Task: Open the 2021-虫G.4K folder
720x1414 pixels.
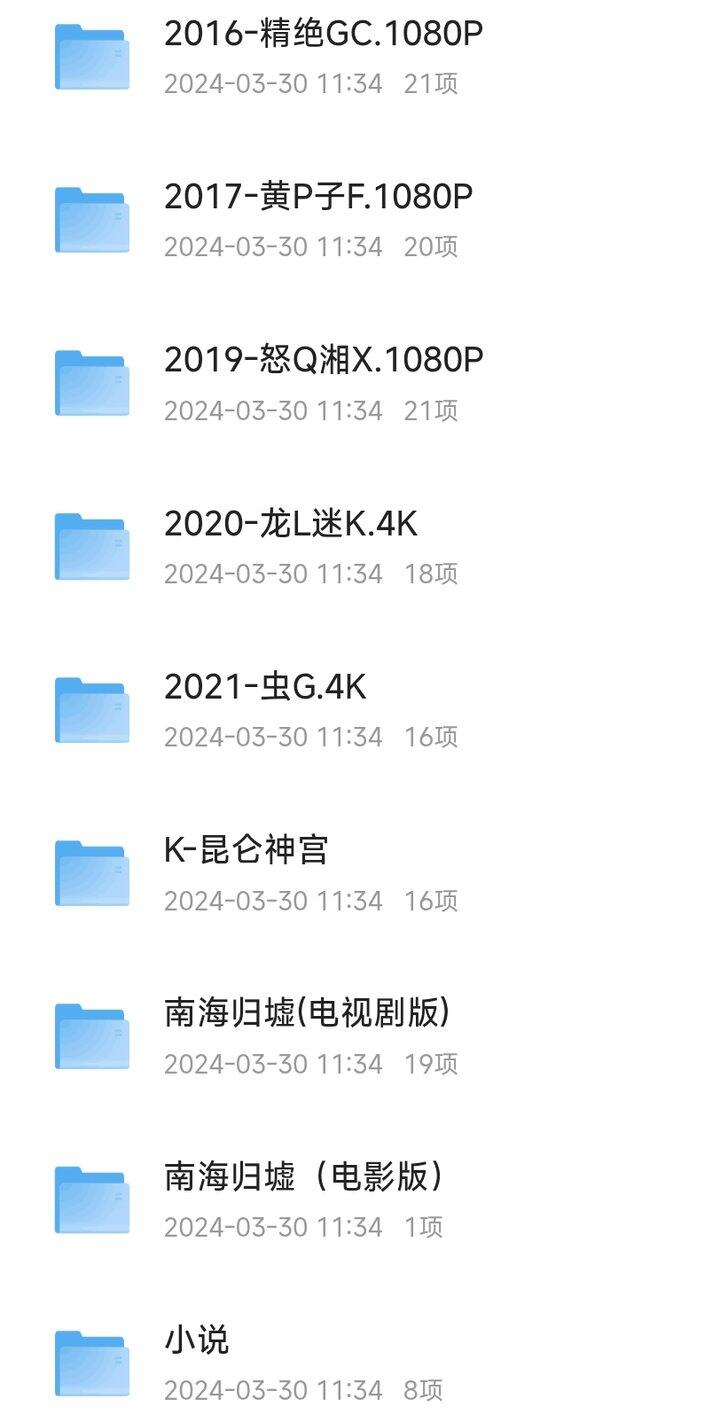Action: coord(265,687)
